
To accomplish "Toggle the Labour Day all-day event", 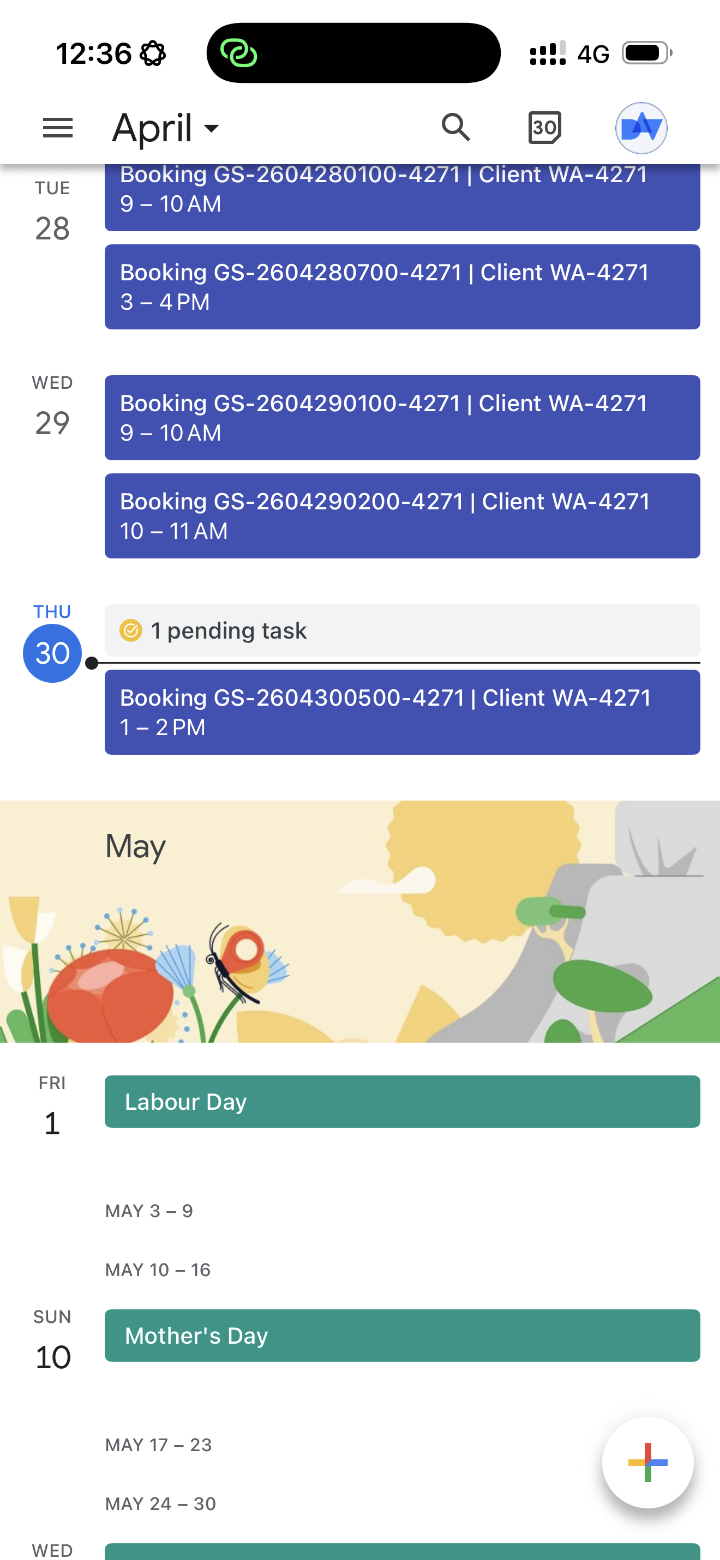I will pos(402,1101).
